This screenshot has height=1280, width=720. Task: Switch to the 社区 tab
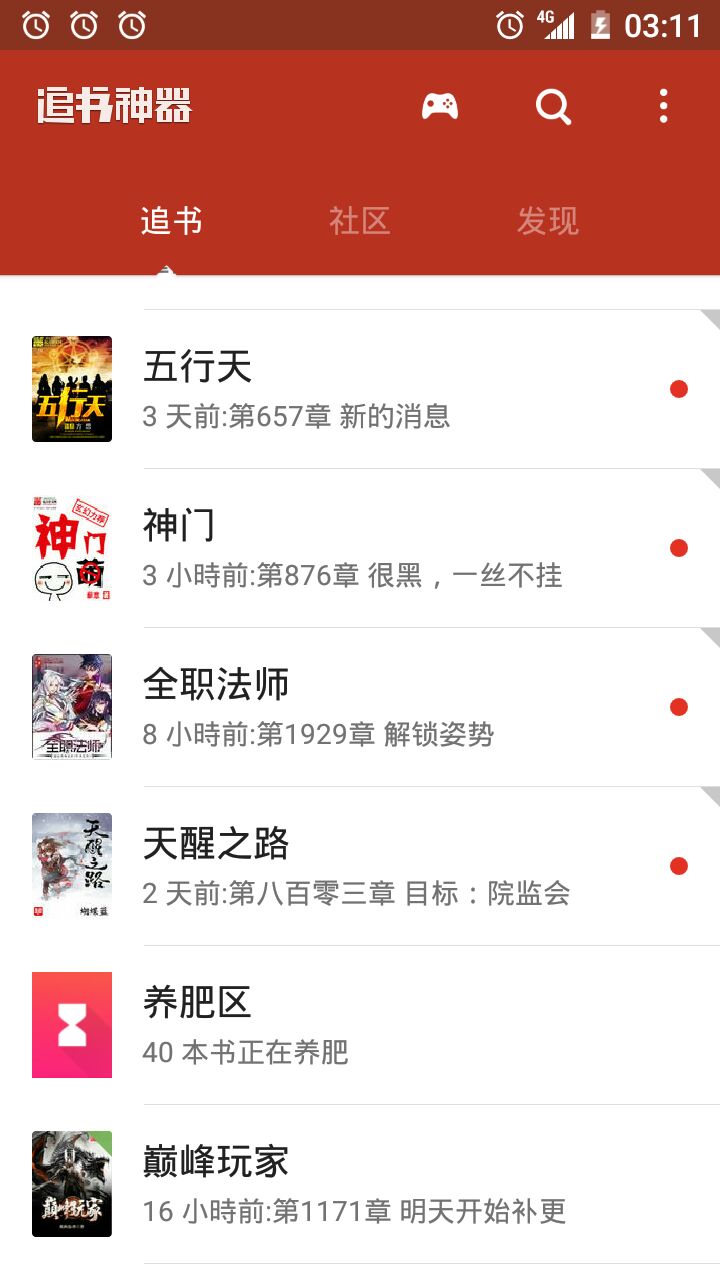click(x=359, y=221)
